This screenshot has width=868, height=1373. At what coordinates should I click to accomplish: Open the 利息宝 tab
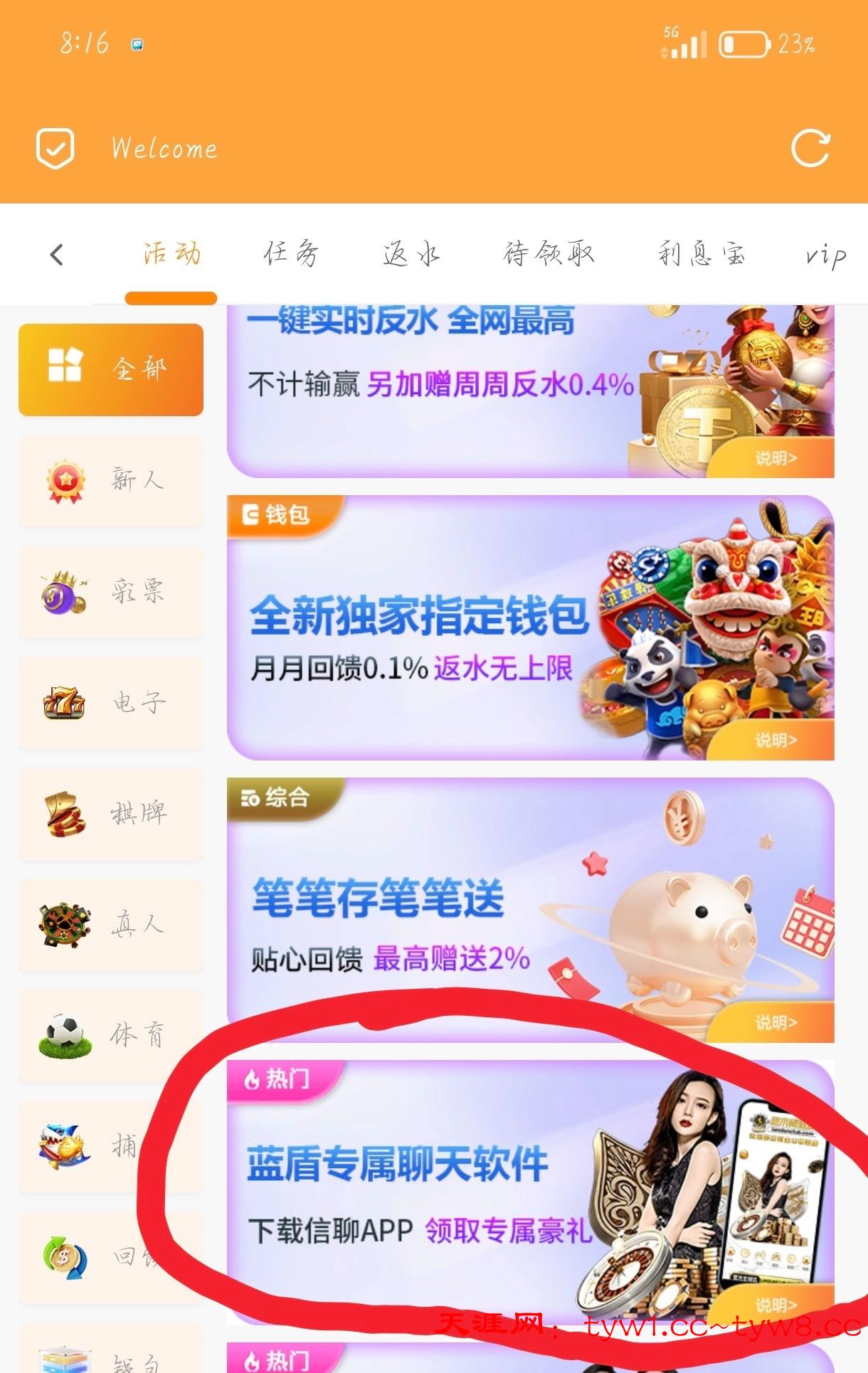(702, 254)
